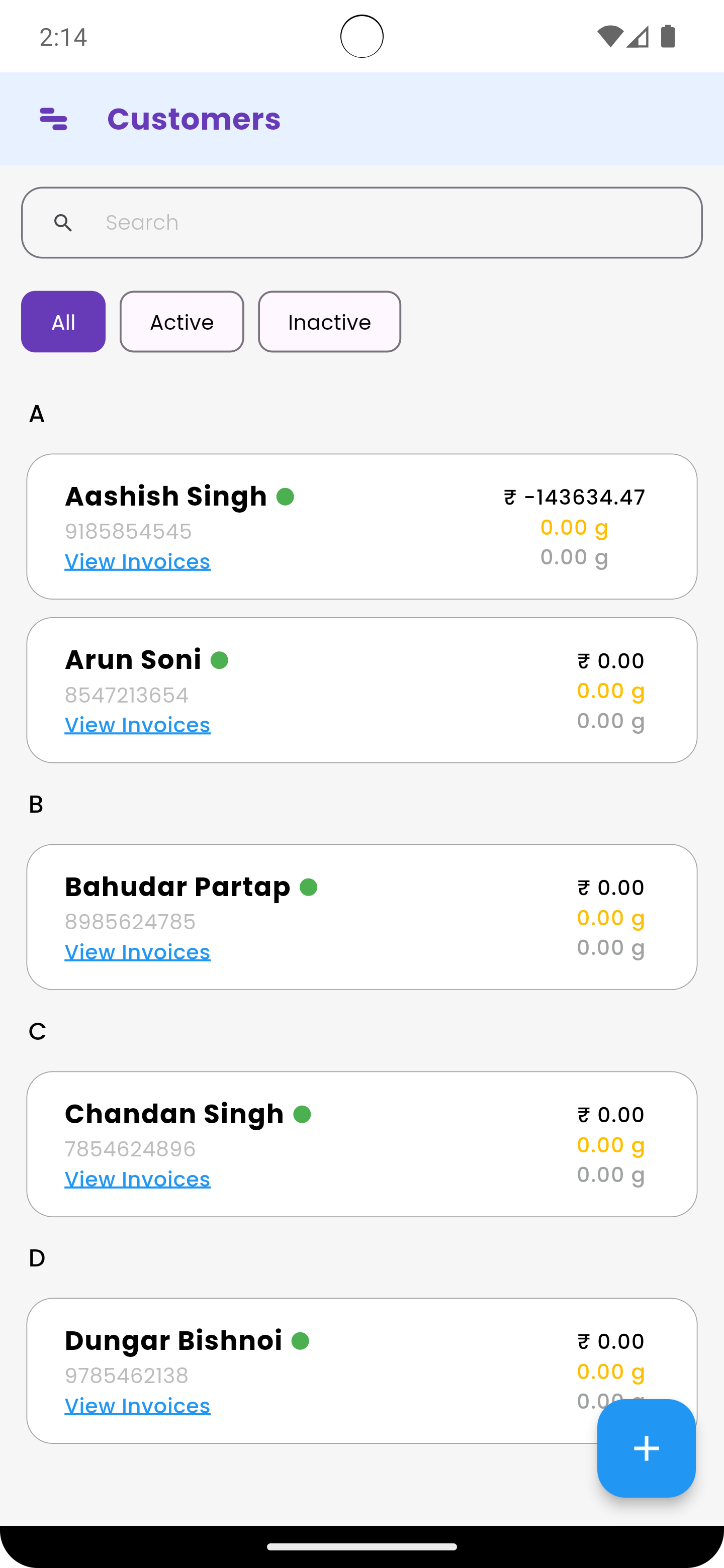Open View Invoices for Aashish Singh
The width and height of the screenshot is (724, 1568).
pyautogui.click(x=137, y=561)
